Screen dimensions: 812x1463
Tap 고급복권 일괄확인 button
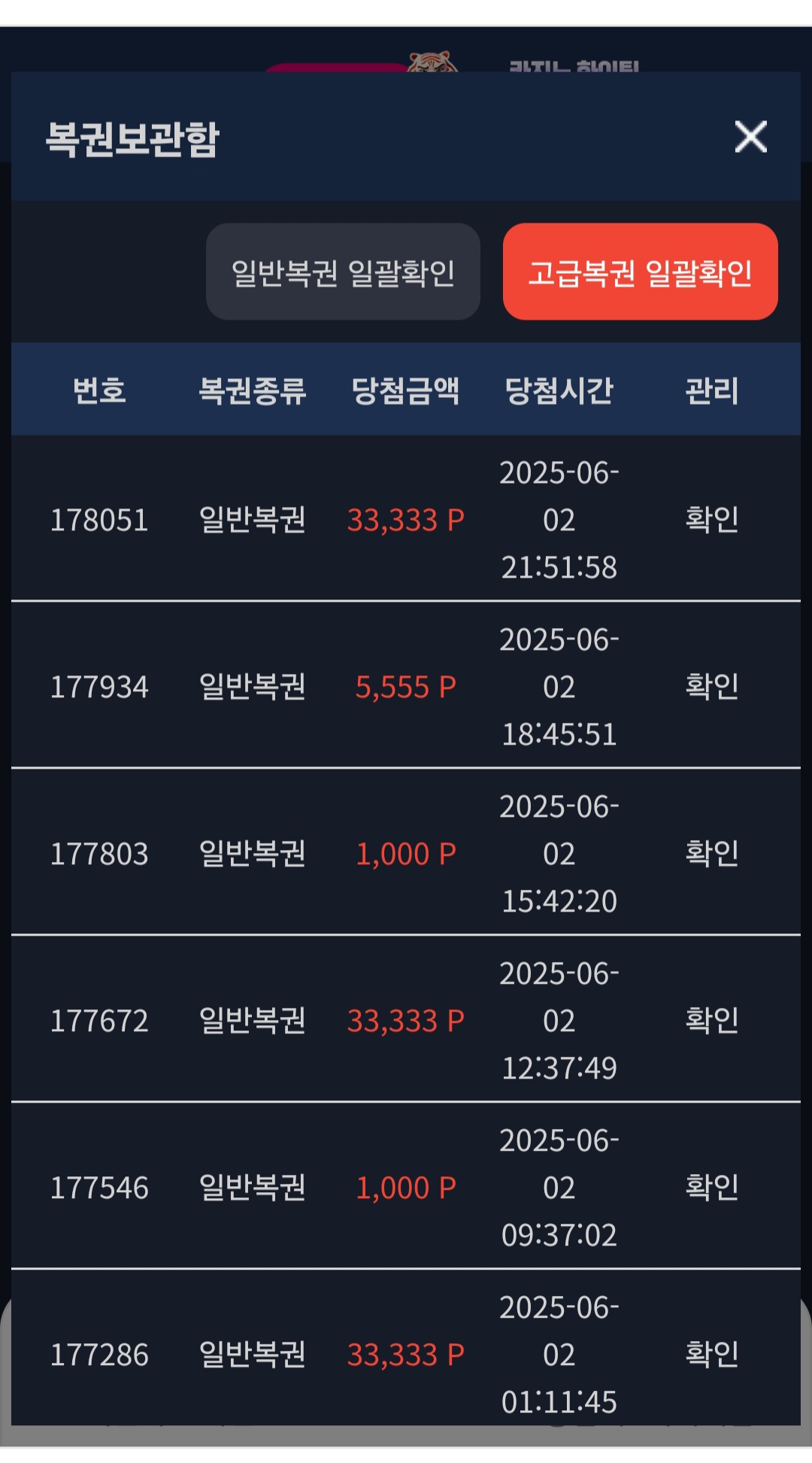[x=640, y=272]
